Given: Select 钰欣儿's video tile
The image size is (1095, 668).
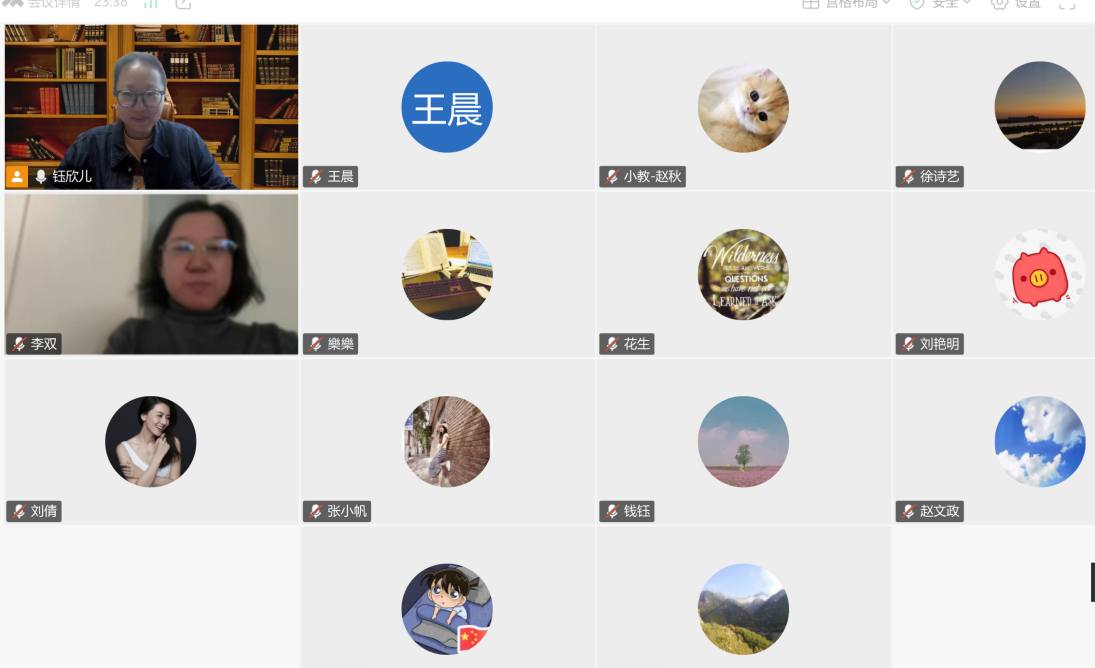Looking at the screenshot, I should (151, 107).
